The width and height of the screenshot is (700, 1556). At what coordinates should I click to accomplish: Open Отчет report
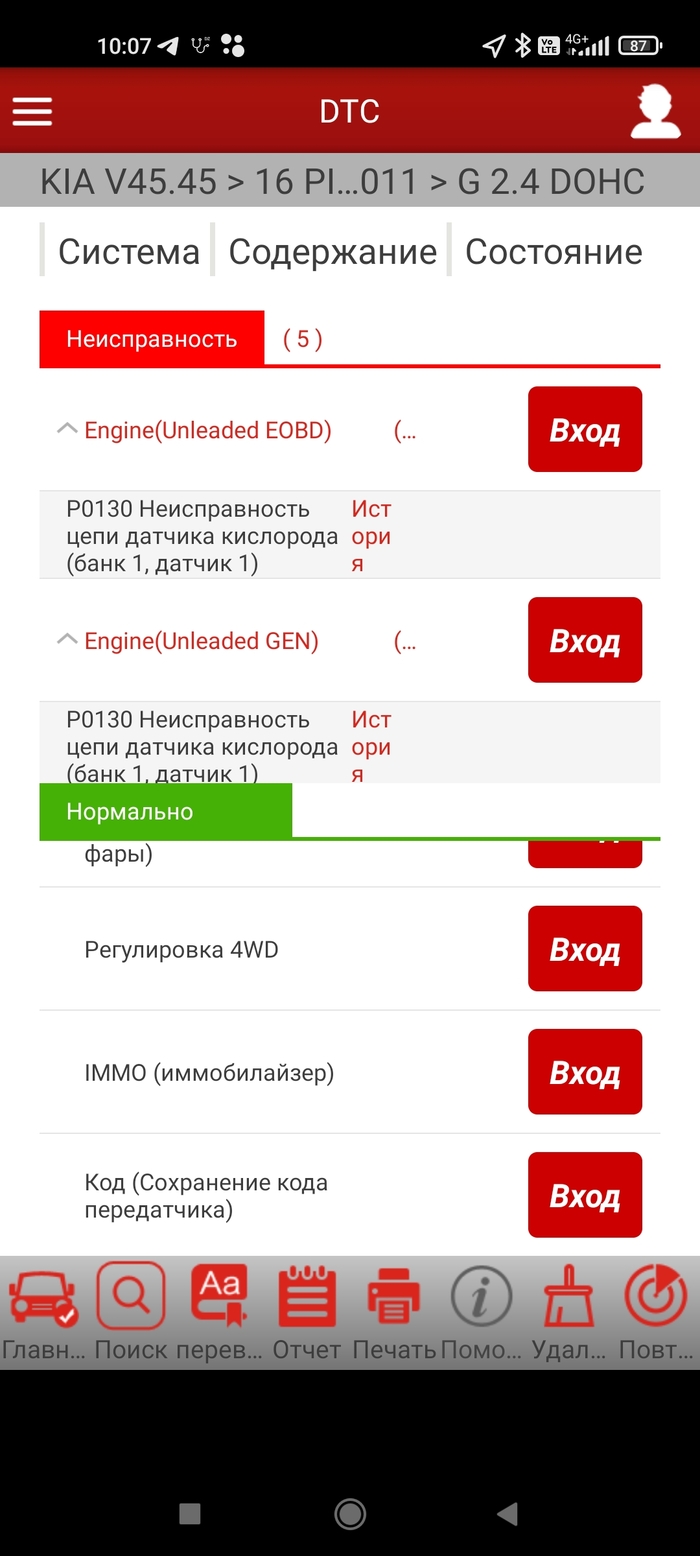[307, 1310]
